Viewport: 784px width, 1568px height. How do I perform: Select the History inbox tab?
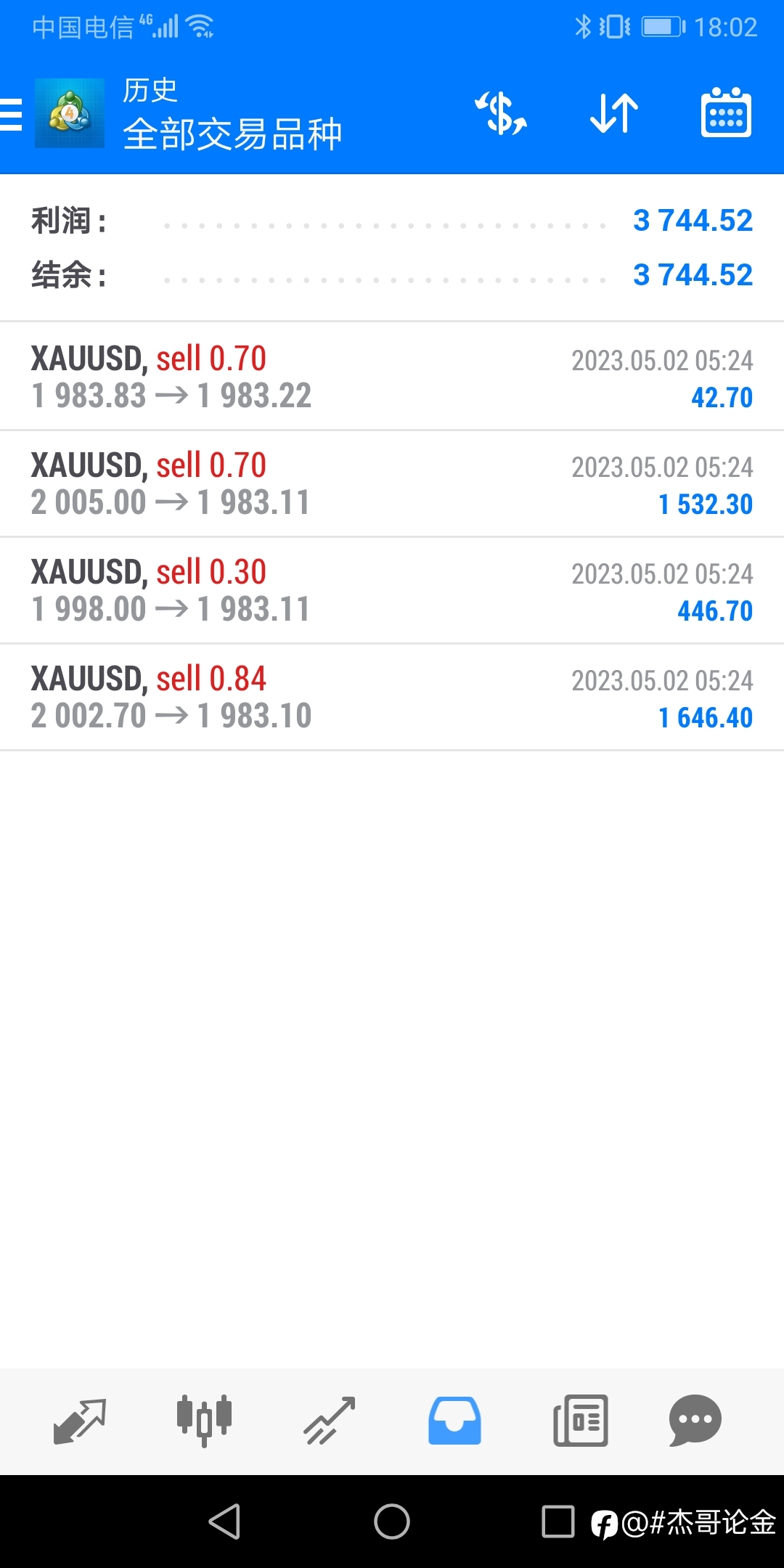[454, 1421]
